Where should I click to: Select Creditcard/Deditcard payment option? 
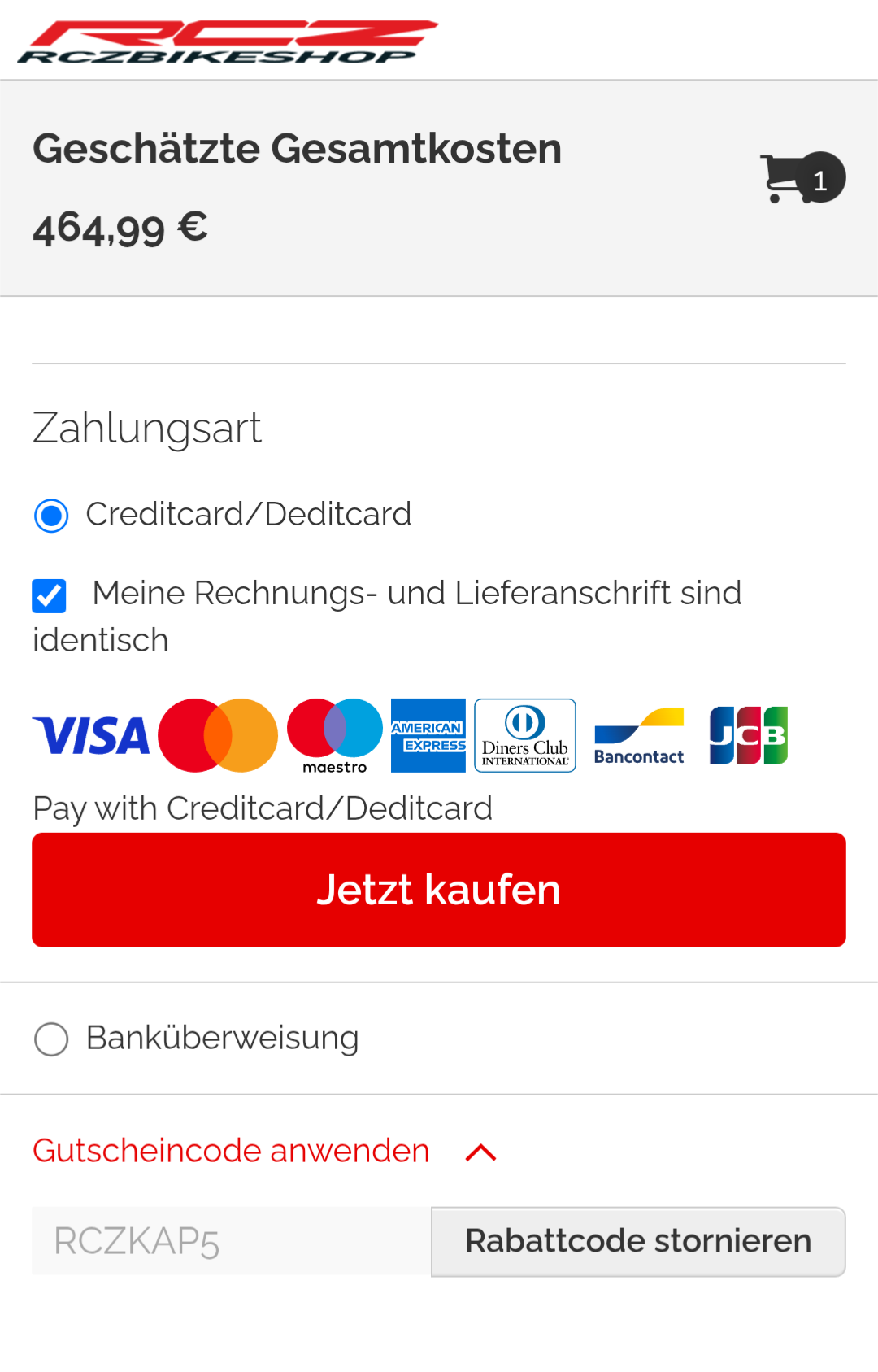pos(51,516)
